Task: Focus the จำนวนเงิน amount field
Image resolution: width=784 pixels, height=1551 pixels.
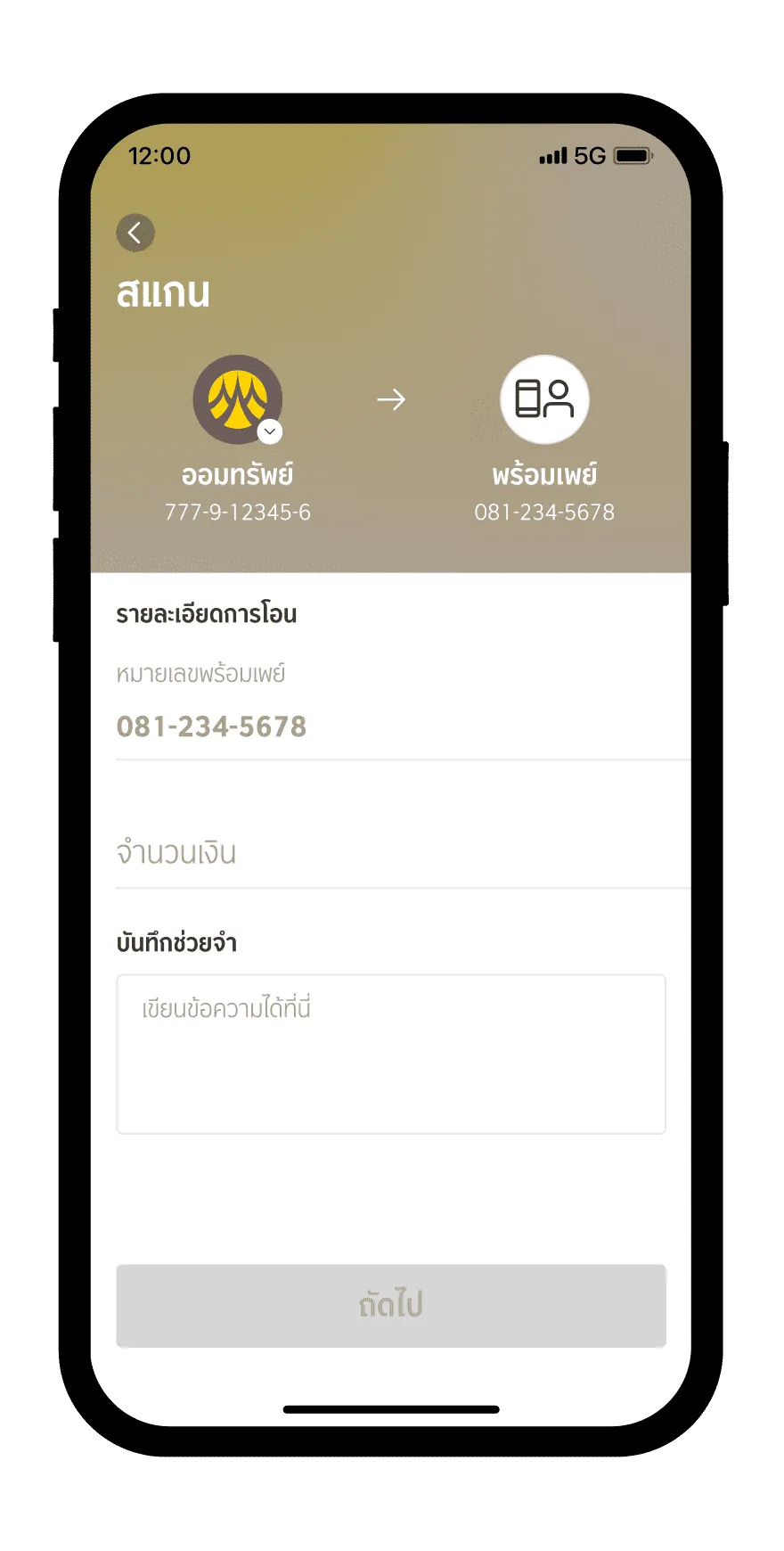Action: (390, 853)
